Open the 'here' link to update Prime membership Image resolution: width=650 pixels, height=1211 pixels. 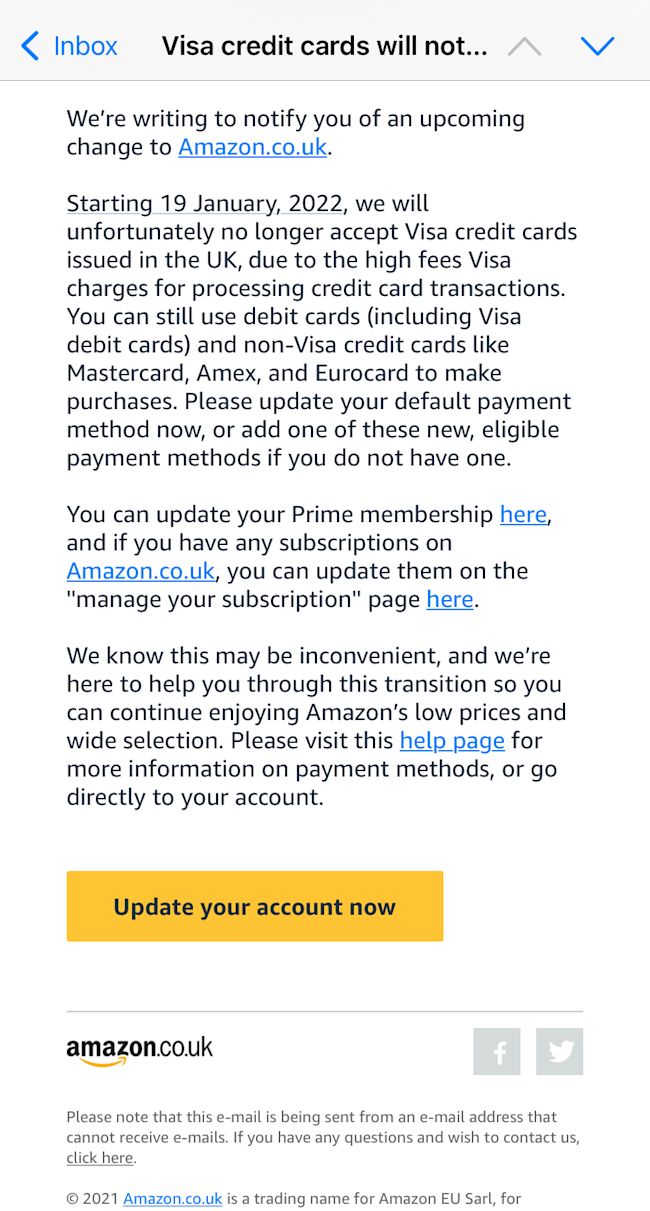tap(523, 514)
